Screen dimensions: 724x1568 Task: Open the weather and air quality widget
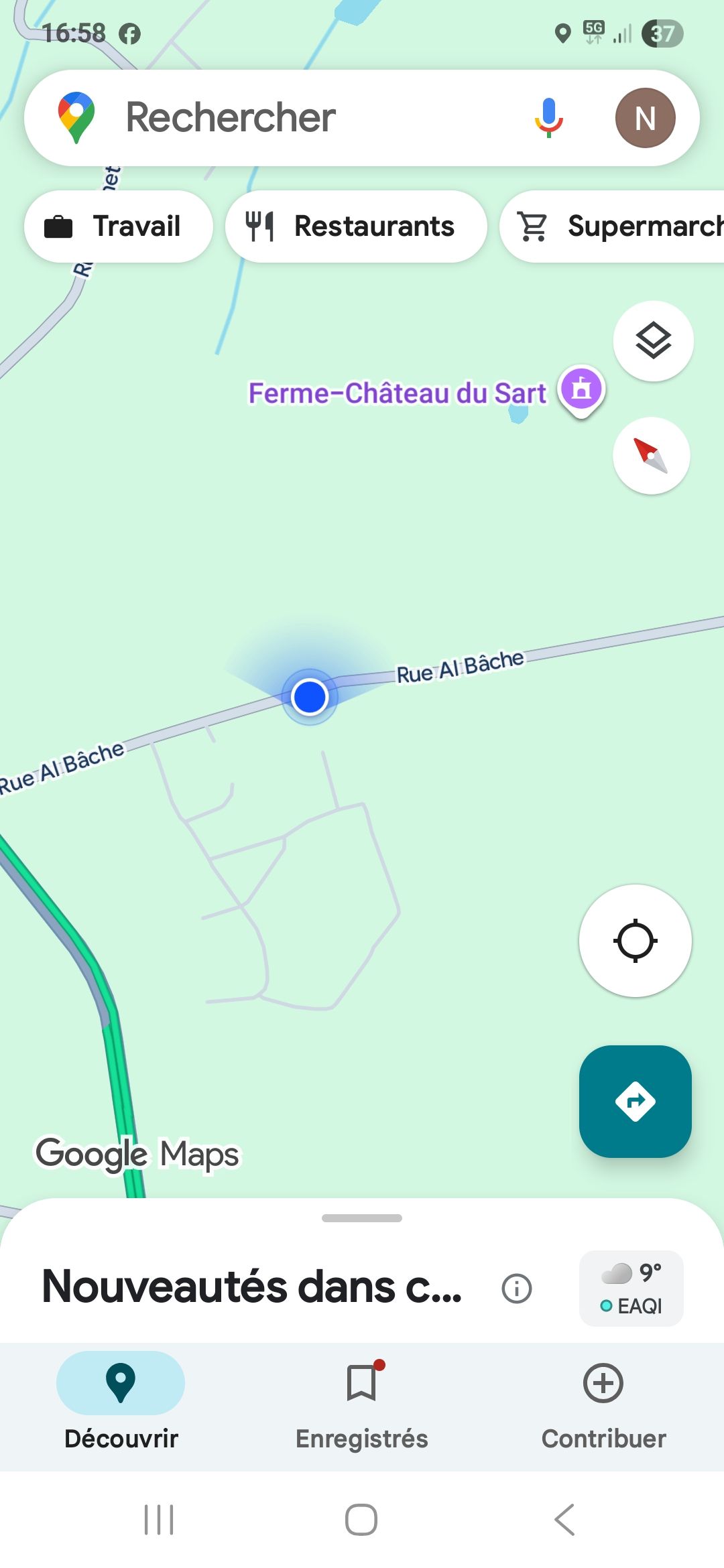(631, 1288)
